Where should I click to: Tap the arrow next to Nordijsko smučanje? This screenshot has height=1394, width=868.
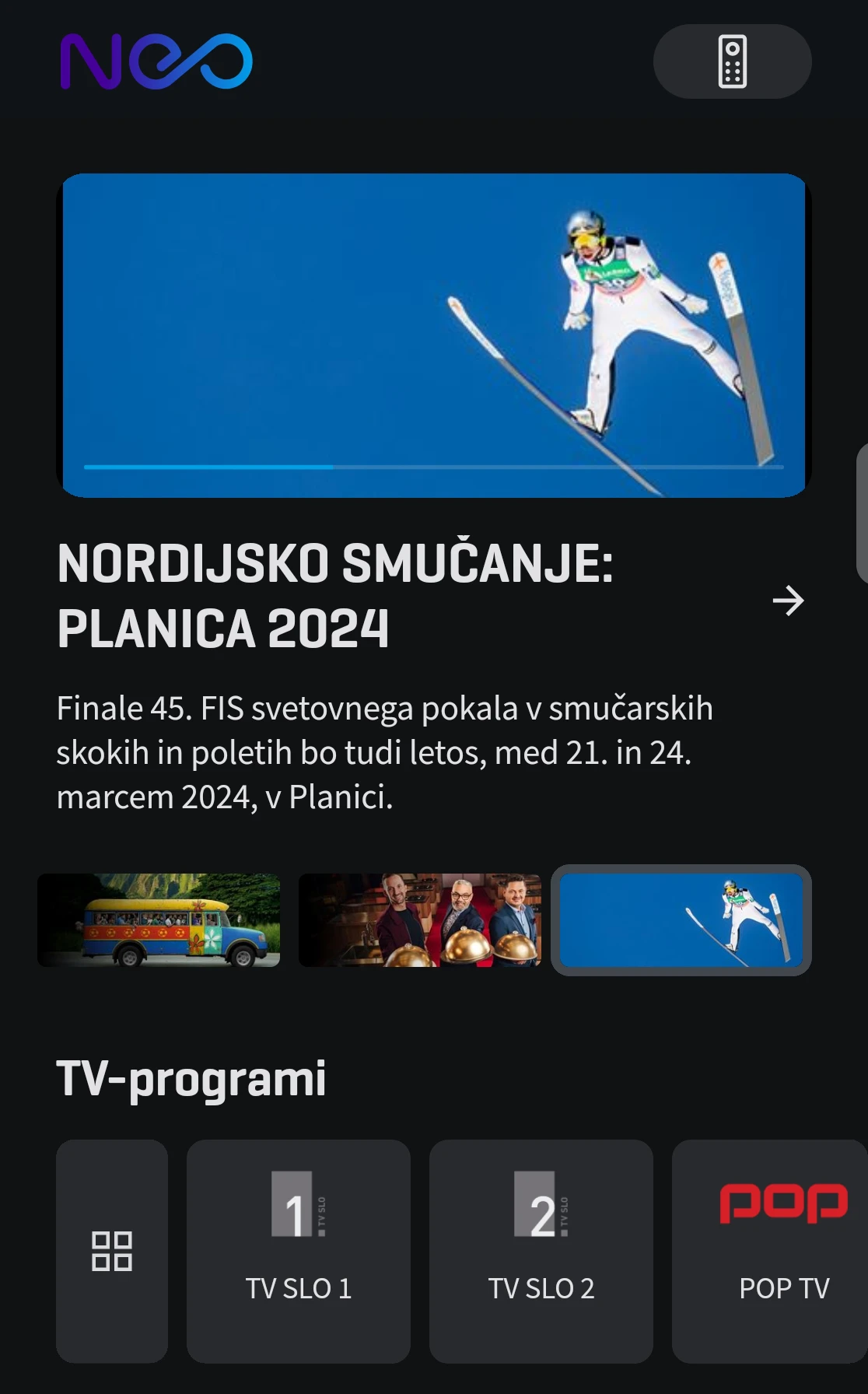pyautogui.click(x=788, y=601)
